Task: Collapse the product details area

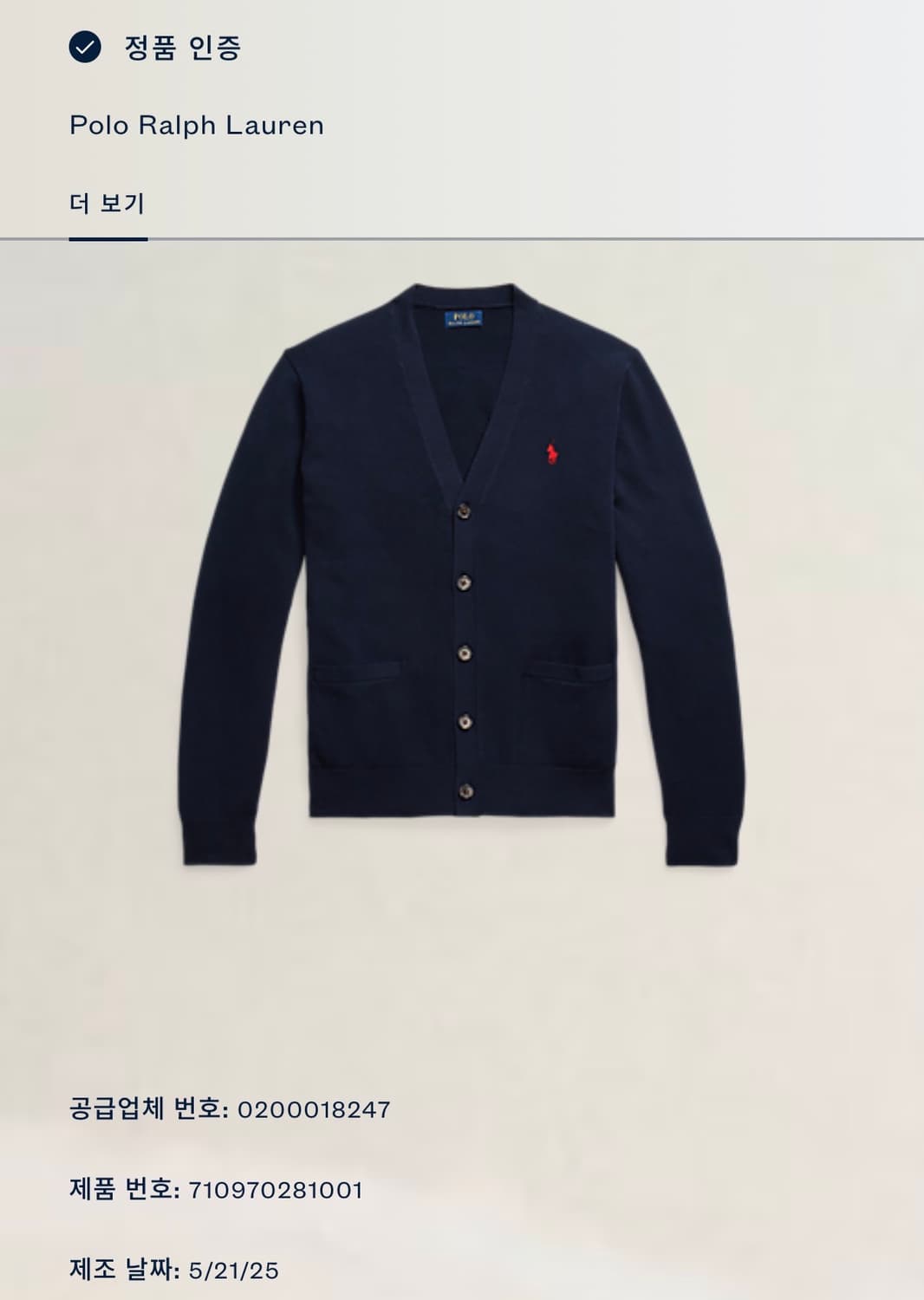Action: tap(107, 201)
